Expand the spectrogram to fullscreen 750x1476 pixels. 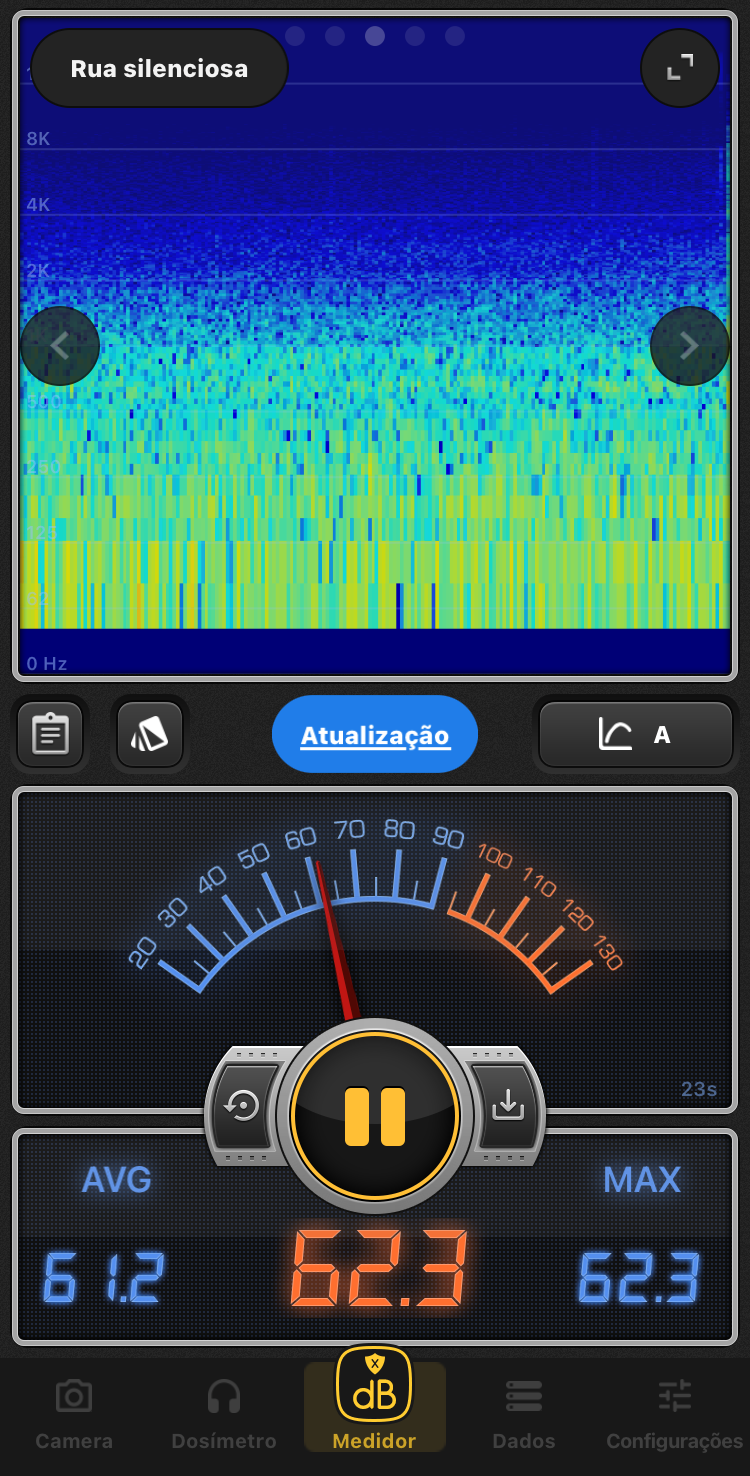[680, 68]
